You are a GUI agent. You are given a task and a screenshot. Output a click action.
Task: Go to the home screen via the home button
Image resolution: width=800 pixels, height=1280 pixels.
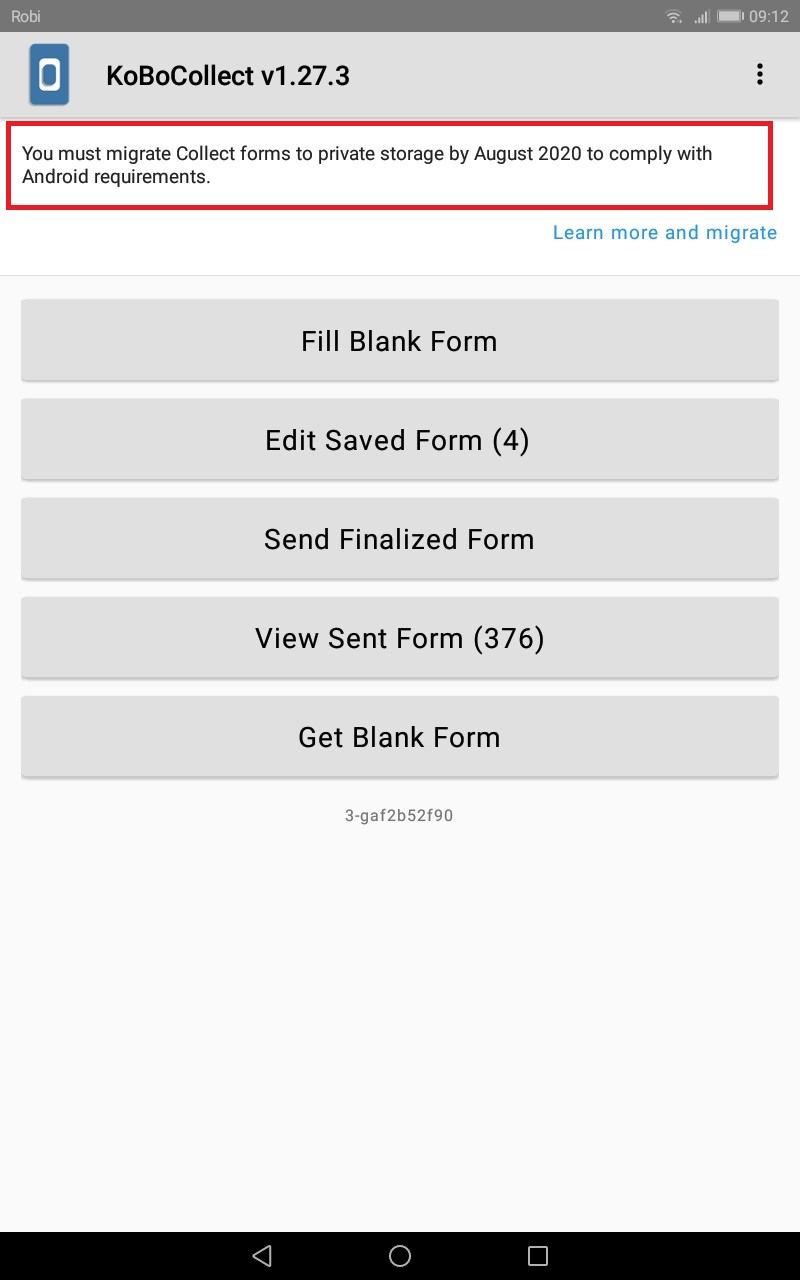400,1255
